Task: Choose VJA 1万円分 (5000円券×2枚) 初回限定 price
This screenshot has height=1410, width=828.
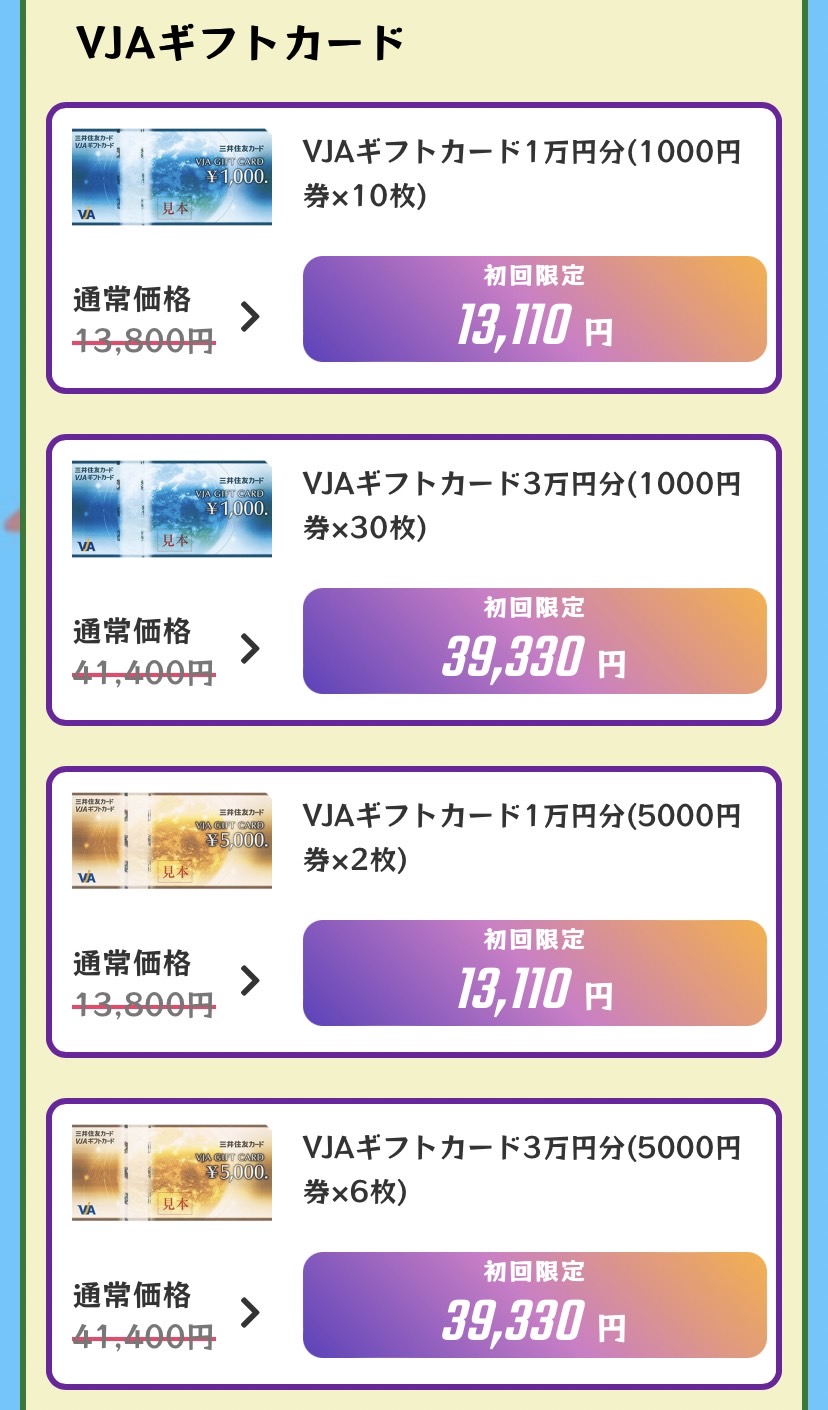Action: coord(534,973)
